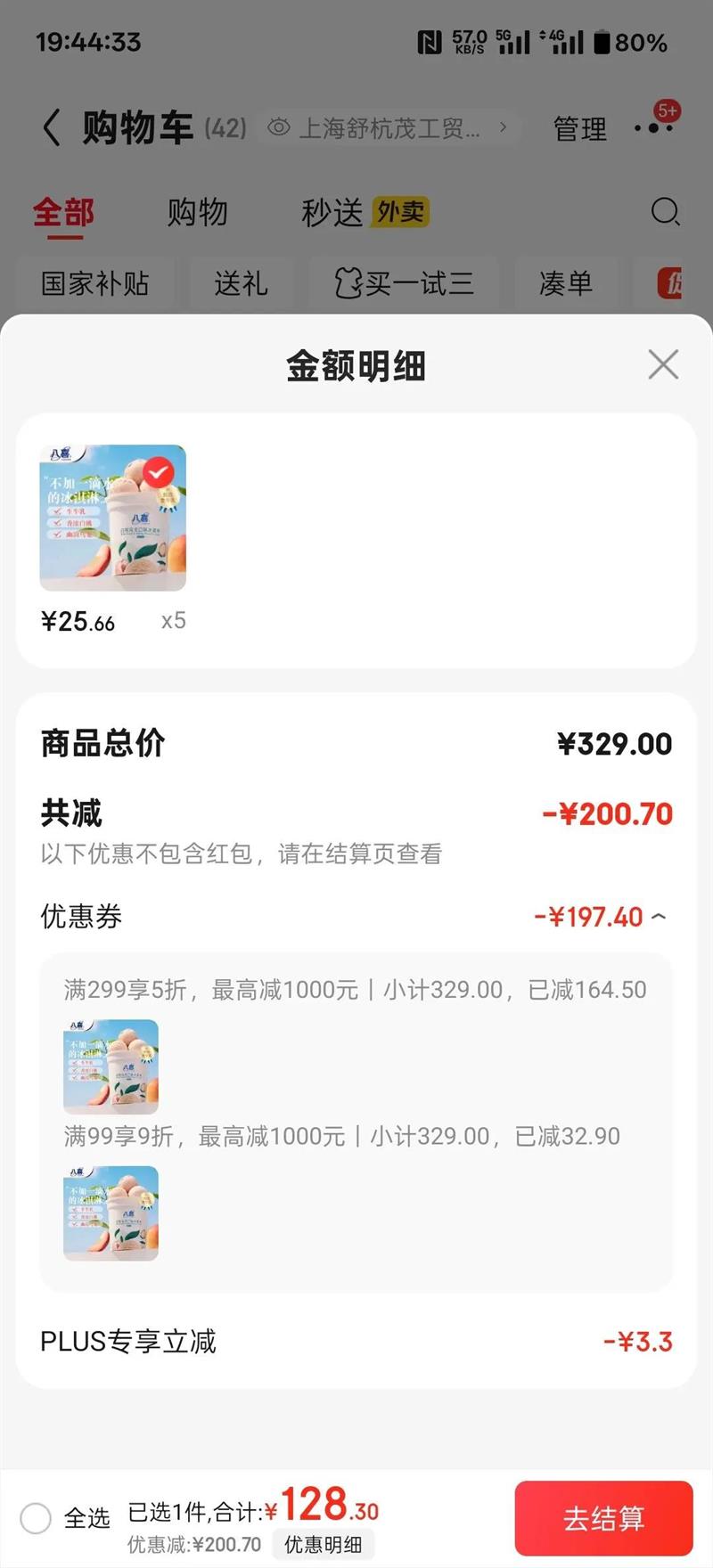Viewport: 713px width, 1568px height.
Task: Switch to the 秒送 外卖 tab
Action: tap(365, 213)
